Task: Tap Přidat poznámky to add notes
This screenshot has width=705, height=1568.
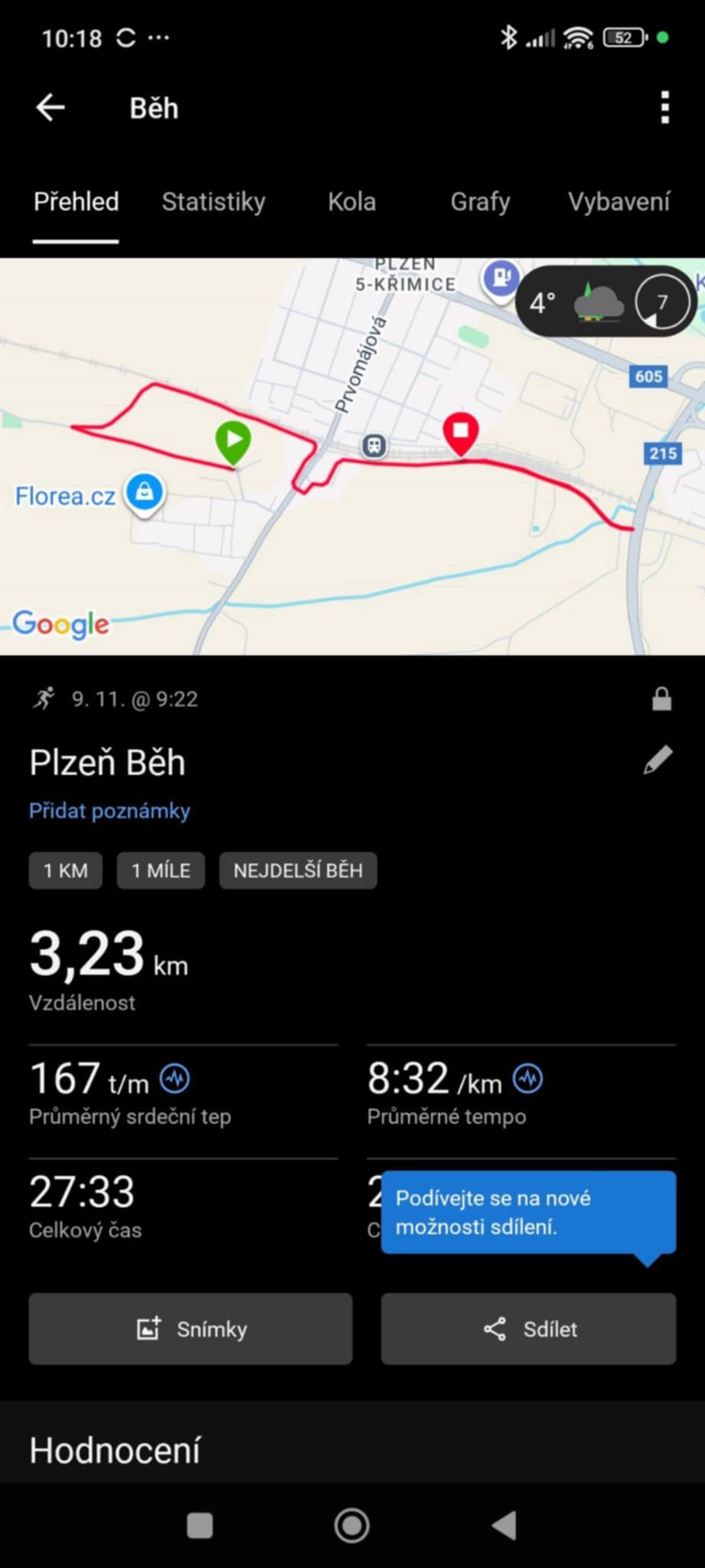Action: (109, 811)
